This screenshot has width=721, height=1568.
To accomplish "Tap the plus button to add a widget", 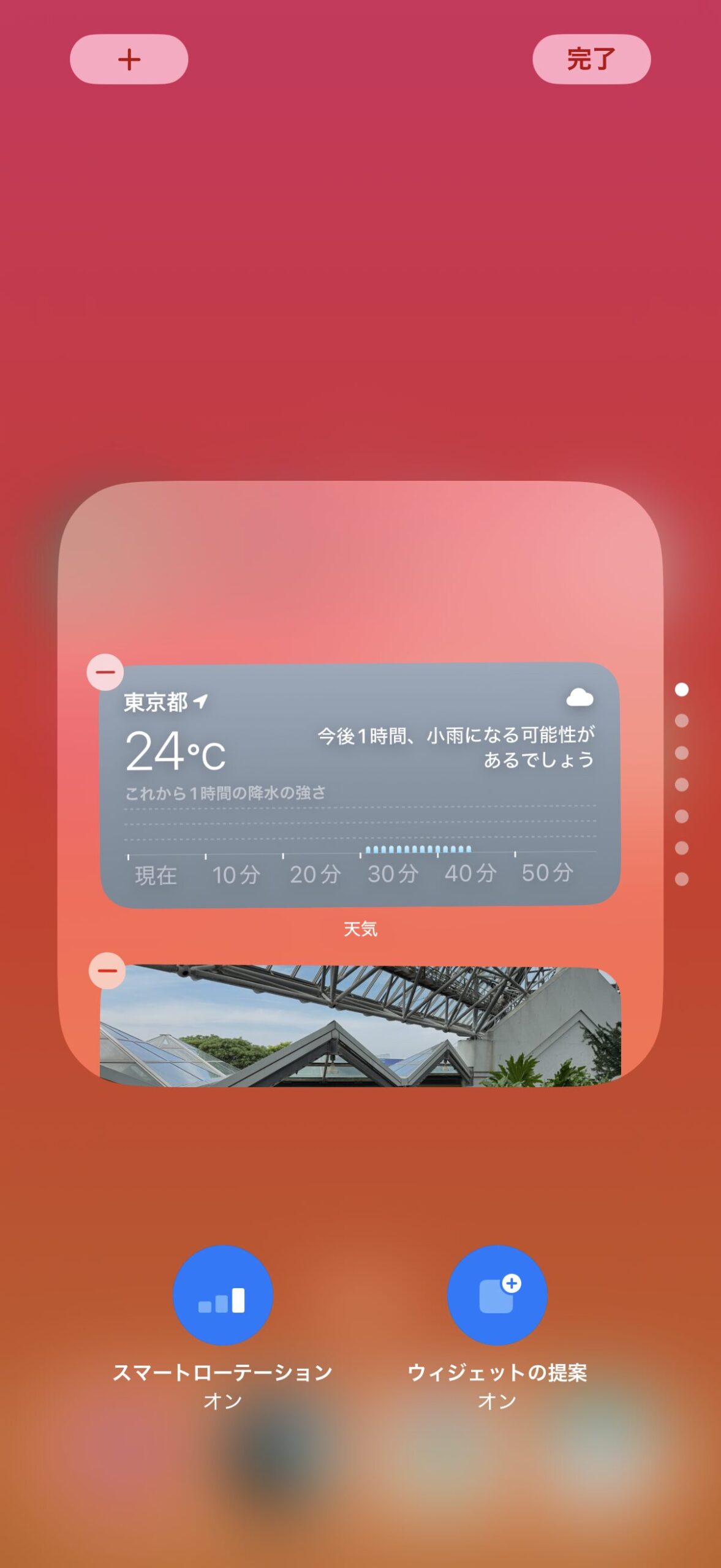I will click(x=129, y=59).
